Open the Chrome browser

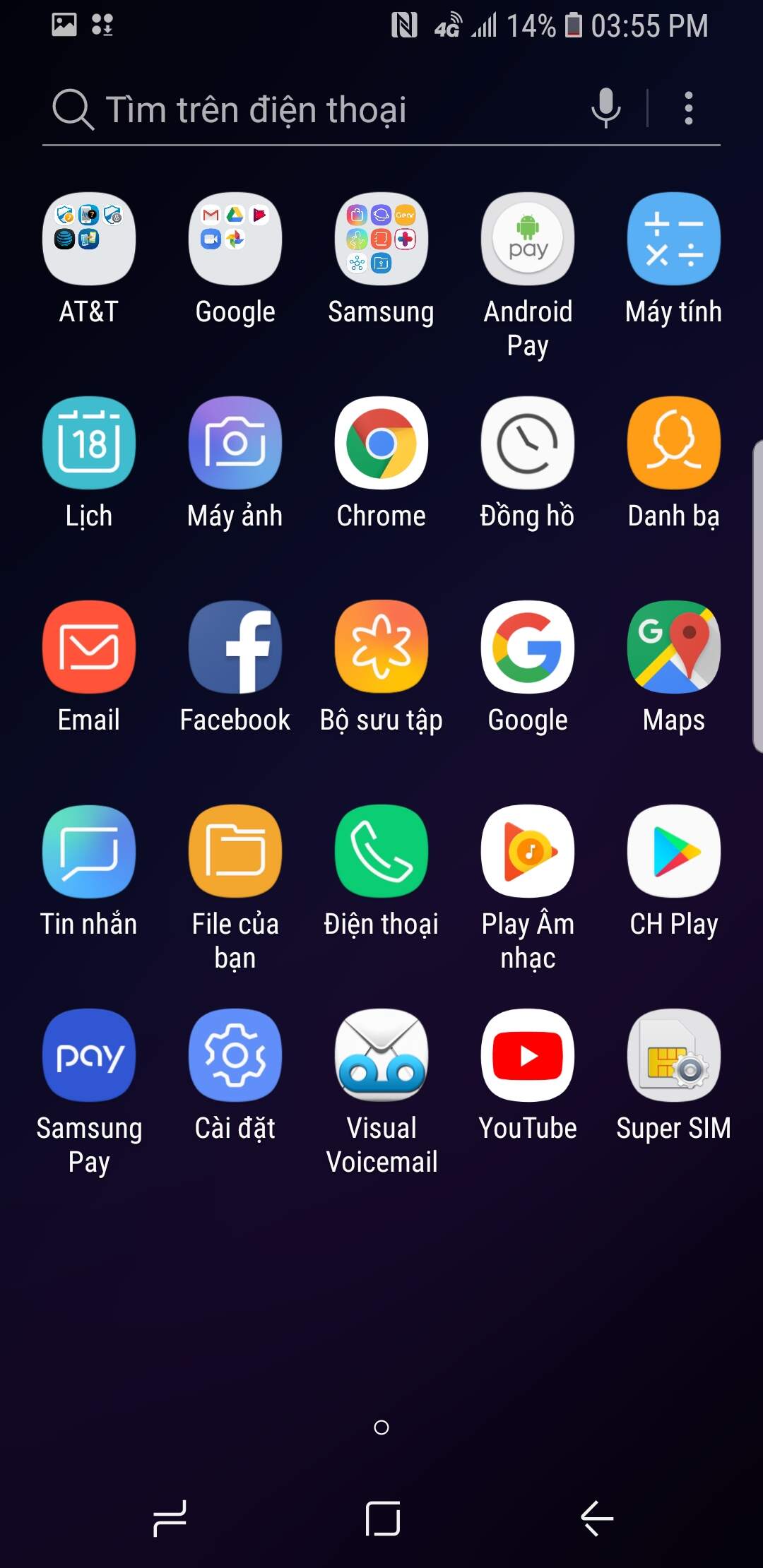[381, 443]
